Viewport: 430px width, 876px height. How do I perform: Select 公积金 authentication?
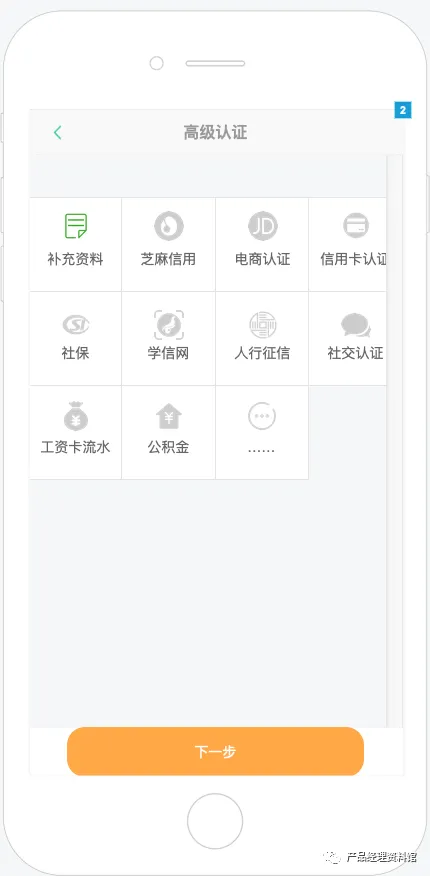(168, 432)
